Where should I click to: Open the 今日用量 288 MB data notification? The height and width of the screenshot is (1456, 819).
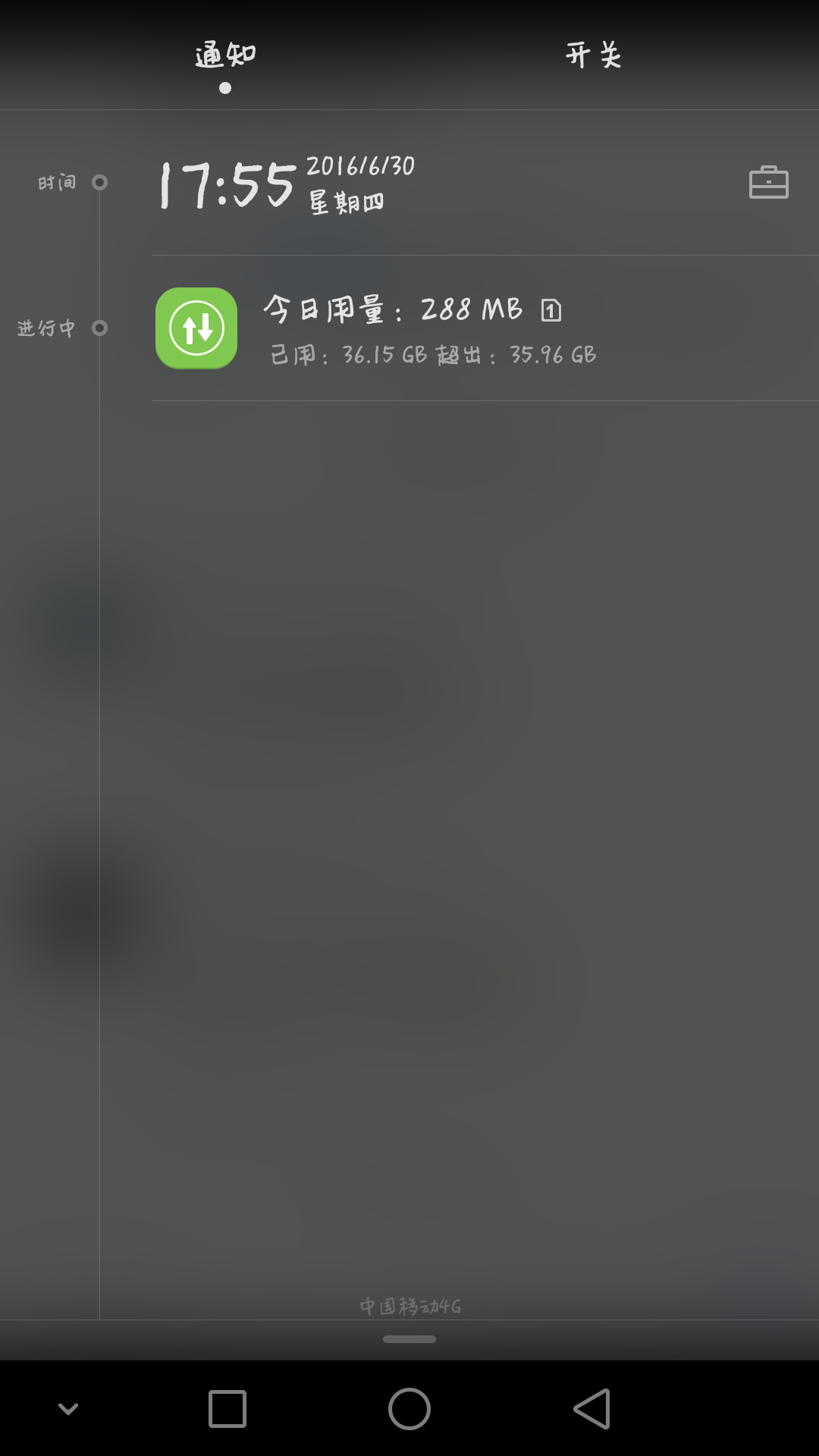[485, 328]
